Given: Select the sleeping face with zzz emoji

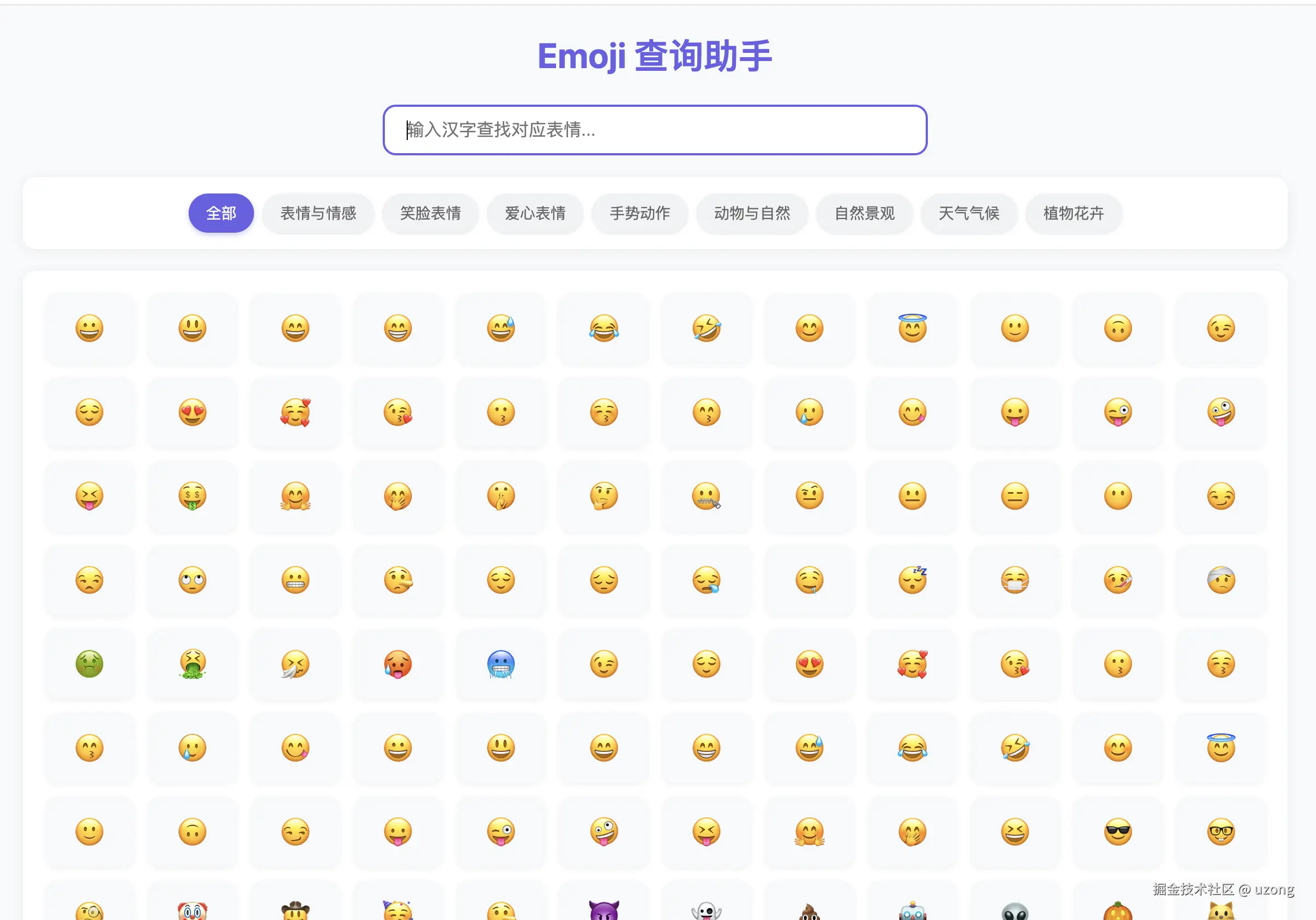Looking at the screenshot, I should [913, 580].
